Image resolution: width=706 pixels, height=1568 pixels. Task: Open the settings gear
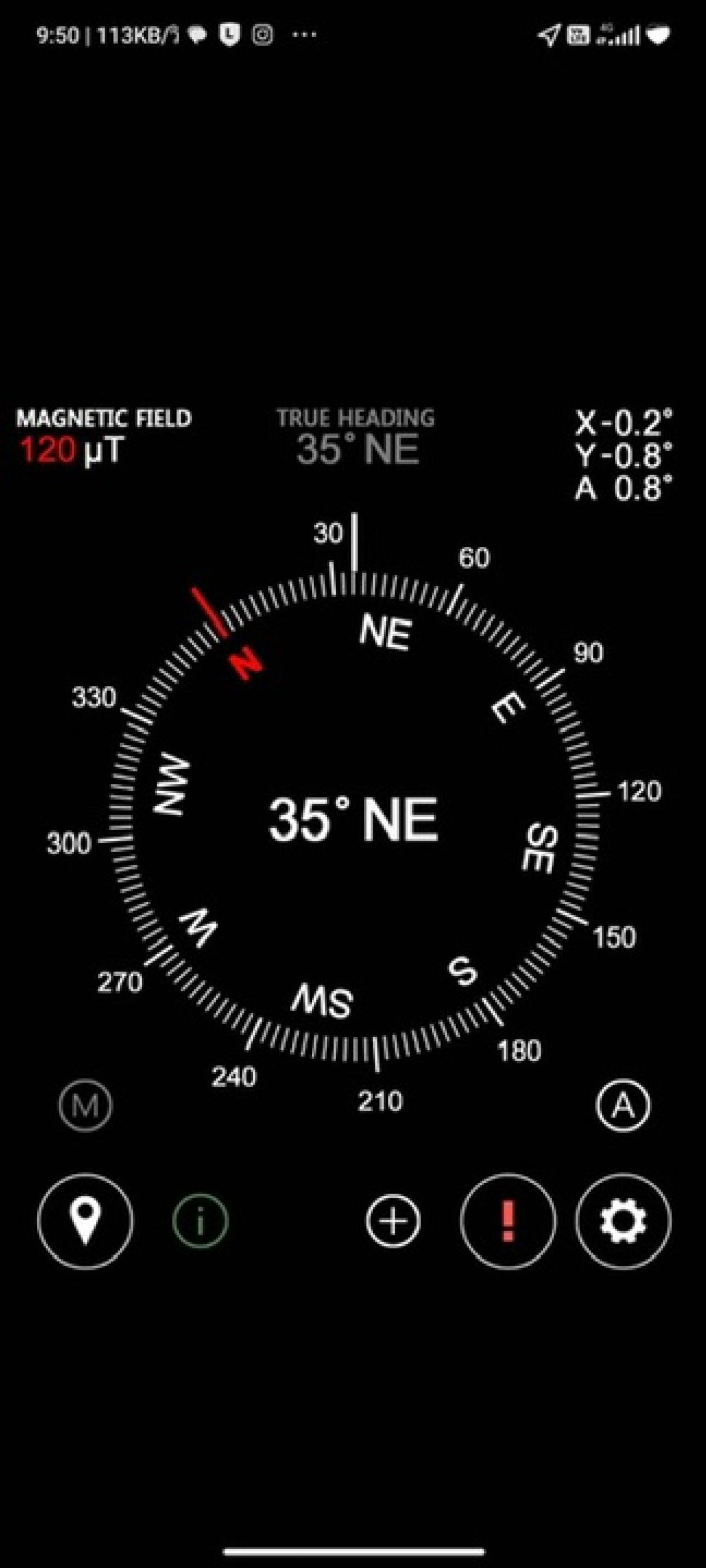[x=622, y=1221]
